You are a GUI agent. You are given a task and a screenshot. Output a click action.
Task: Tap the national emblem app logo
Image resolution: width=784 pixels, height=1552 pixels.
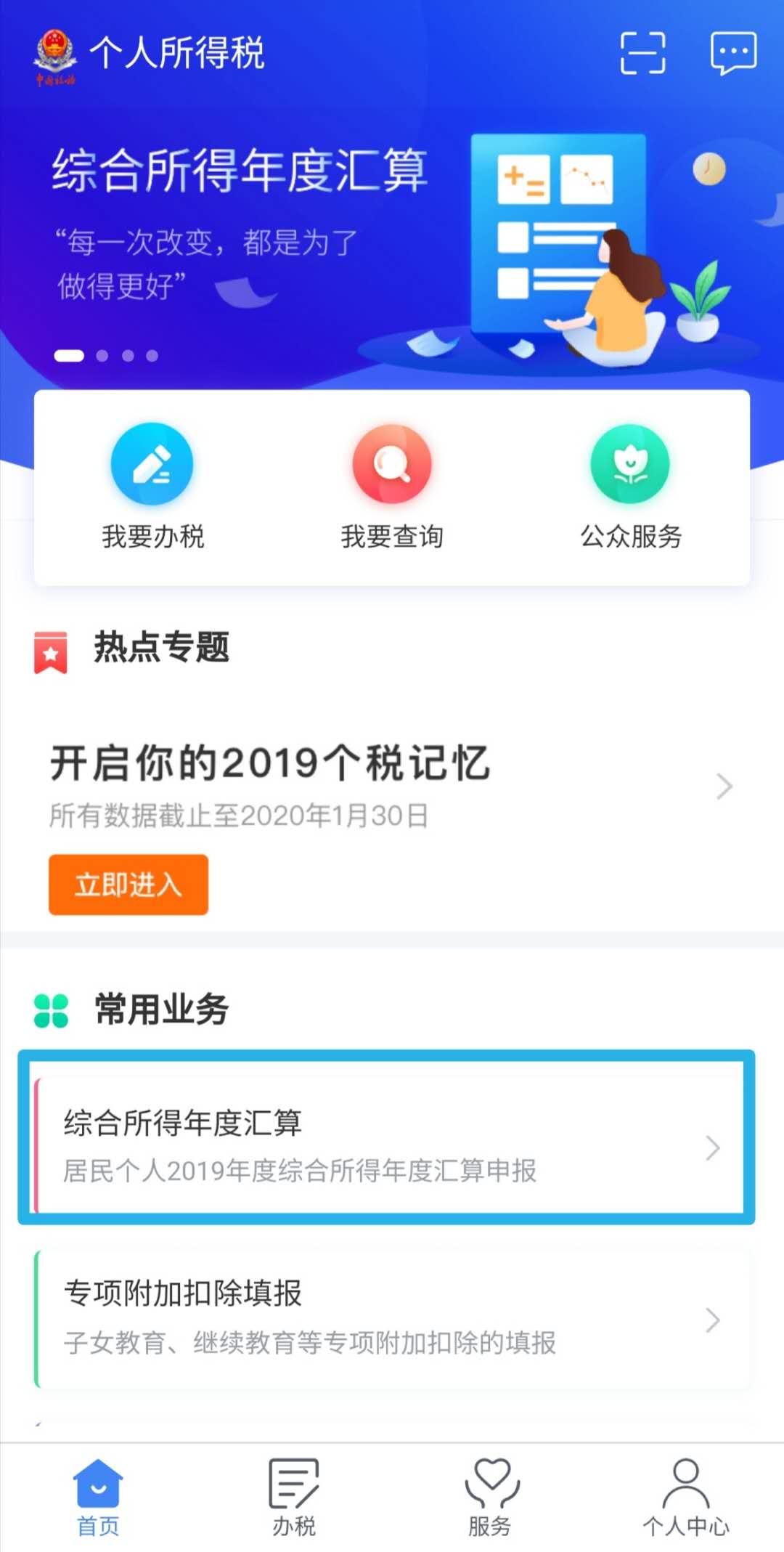[x=54, y=54]
